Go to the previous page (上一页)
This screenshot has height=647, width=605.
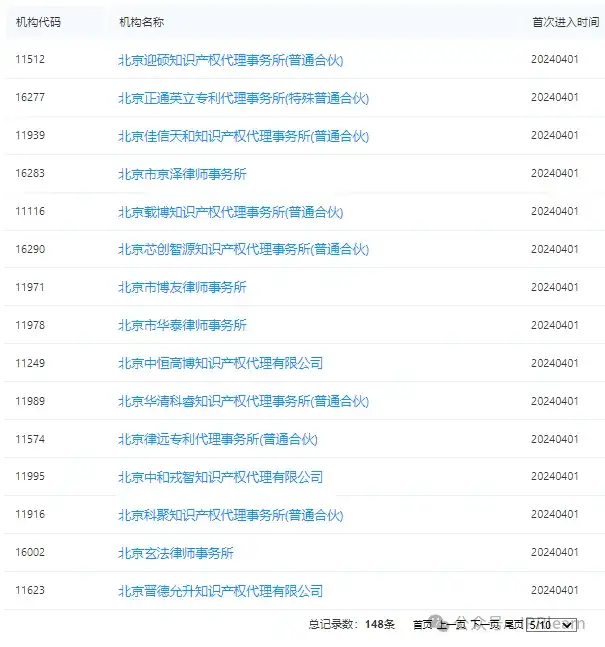(453, 625)
